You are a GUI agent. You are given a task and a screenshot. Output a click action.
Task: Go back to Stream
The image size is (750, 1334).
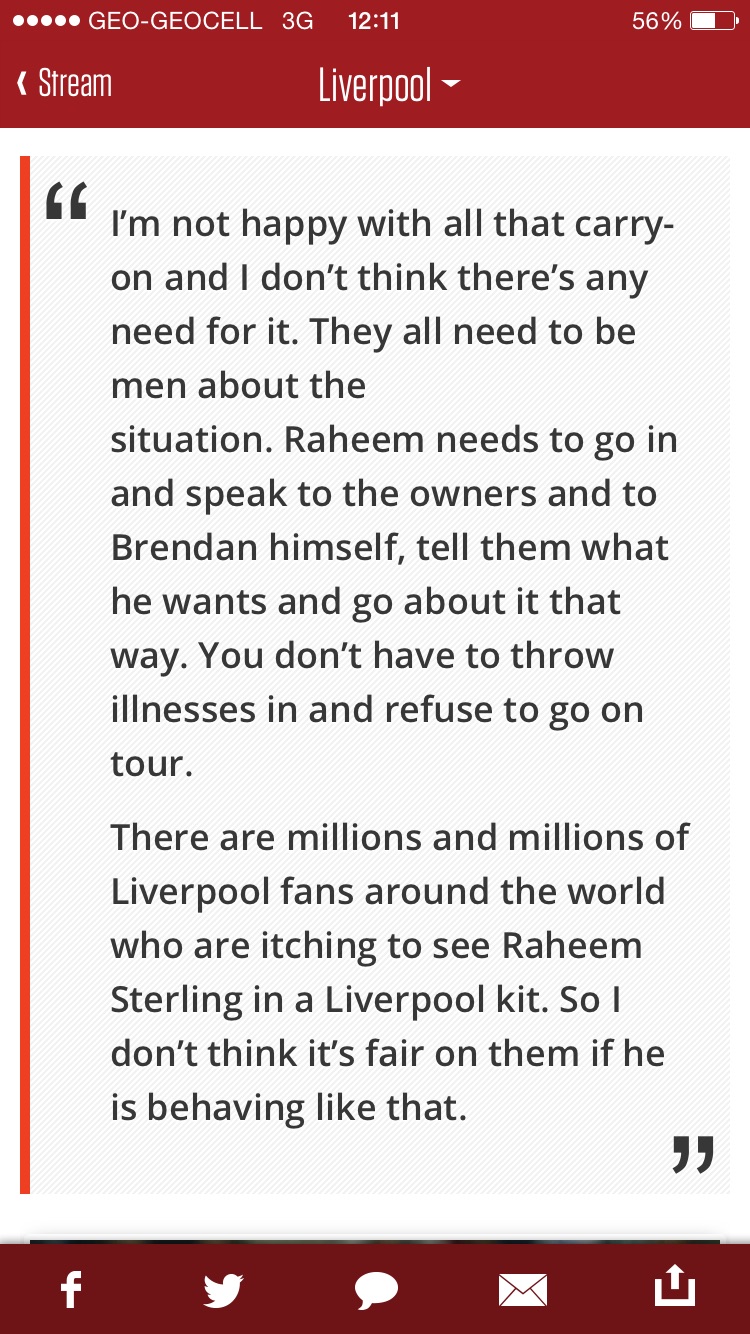[x=65, y=84]
